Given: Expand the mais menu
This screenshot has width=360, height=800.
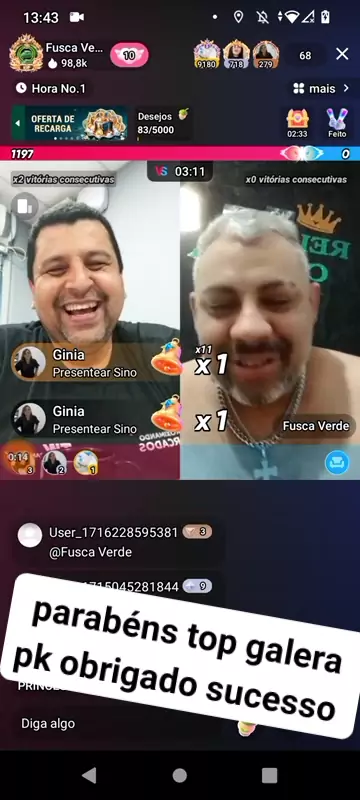Looking at the screenshot, I should pos(321,89).
